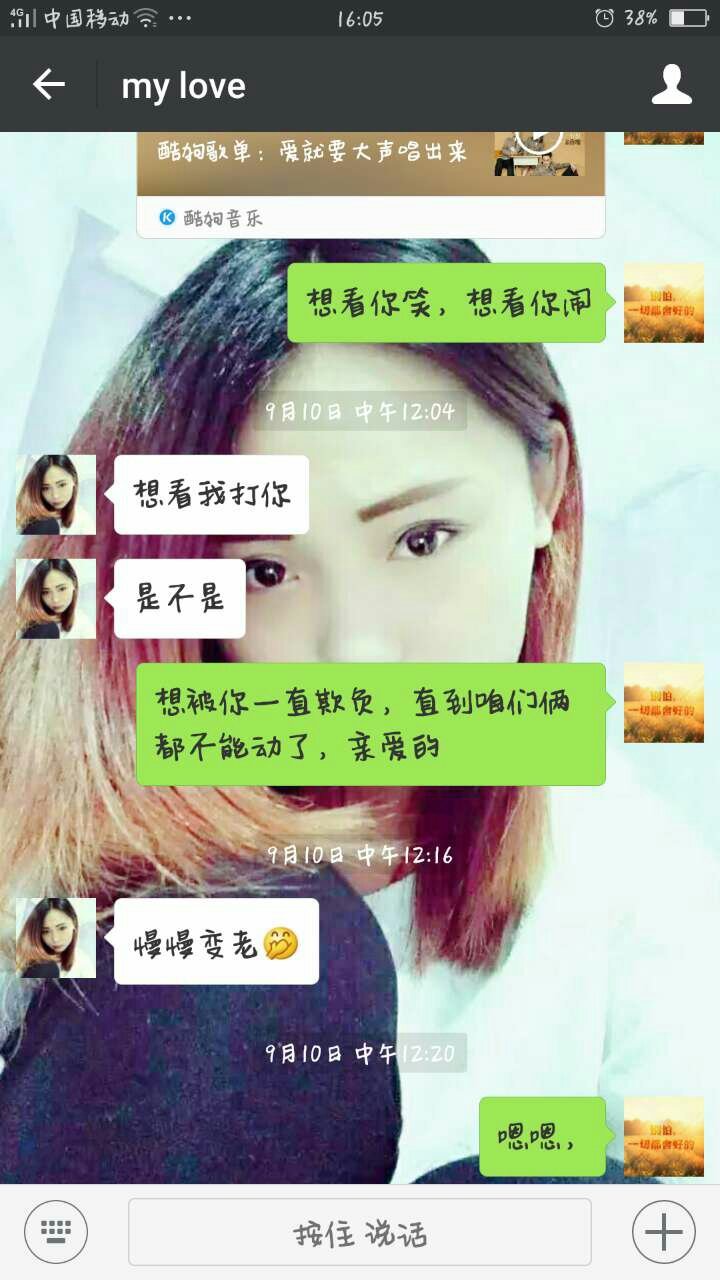This screenshot has width=720, height=1280.
Task: Open sender's avatar next to 想看我打你
Action: coord(56,495)
